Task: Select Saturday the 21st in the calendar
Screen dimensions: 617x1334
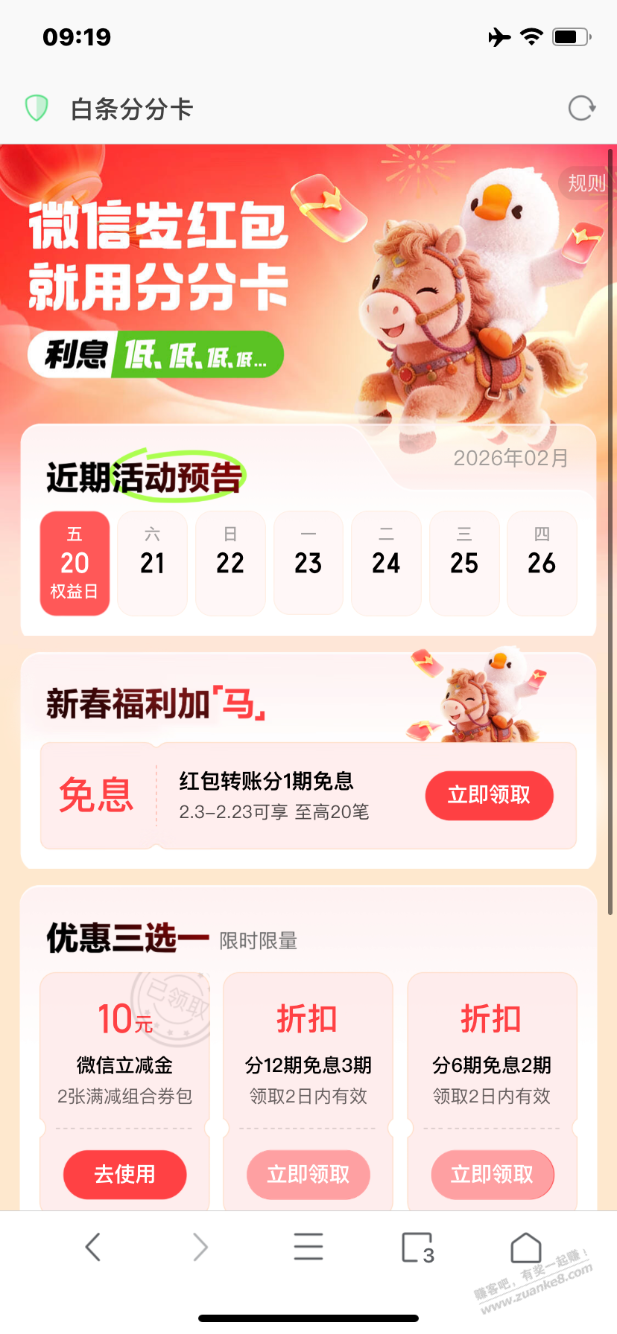Action: click(152, 564)
